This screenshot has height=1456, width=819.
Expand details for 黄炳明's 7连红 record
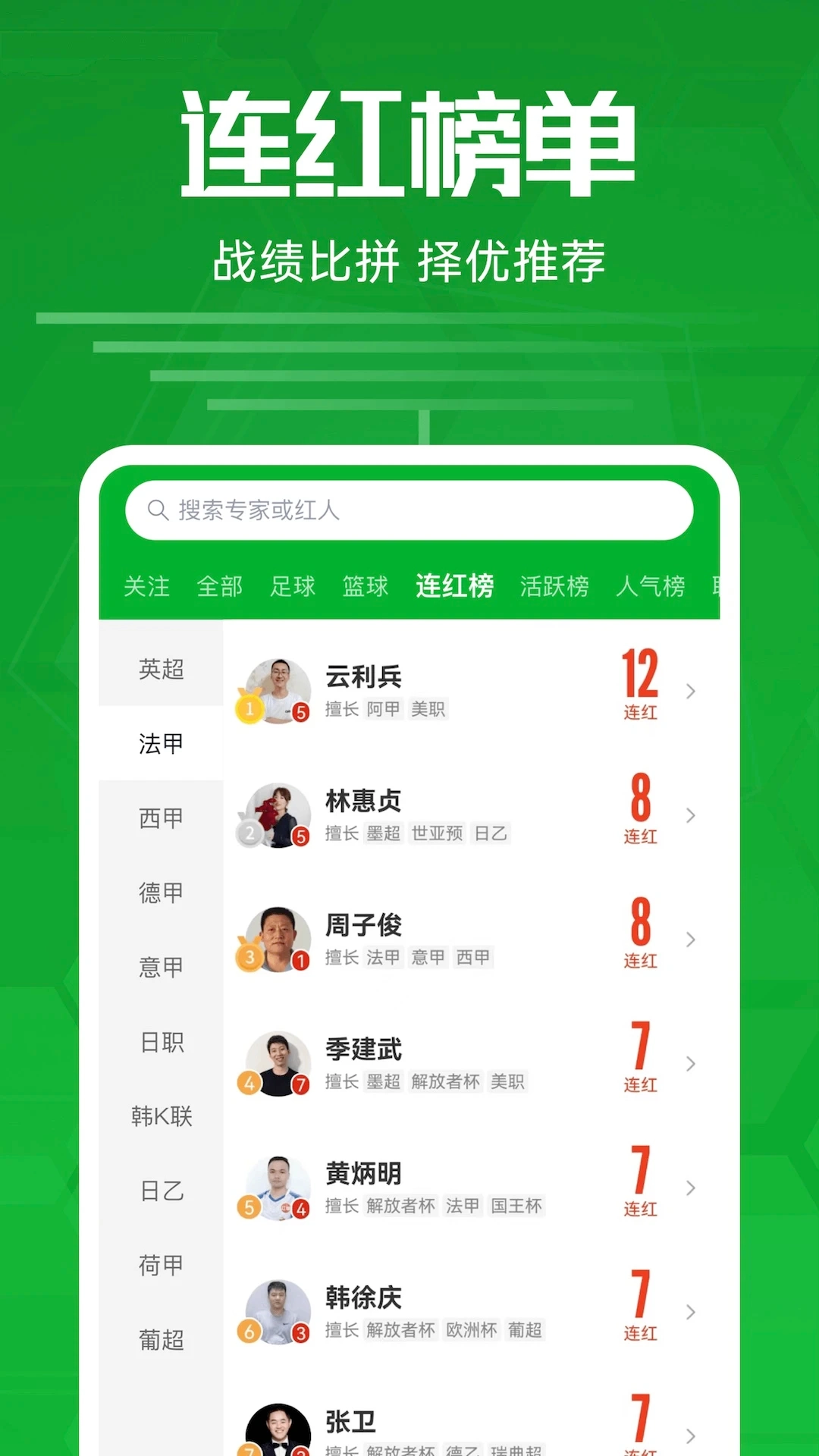(x=691, y=1188)
